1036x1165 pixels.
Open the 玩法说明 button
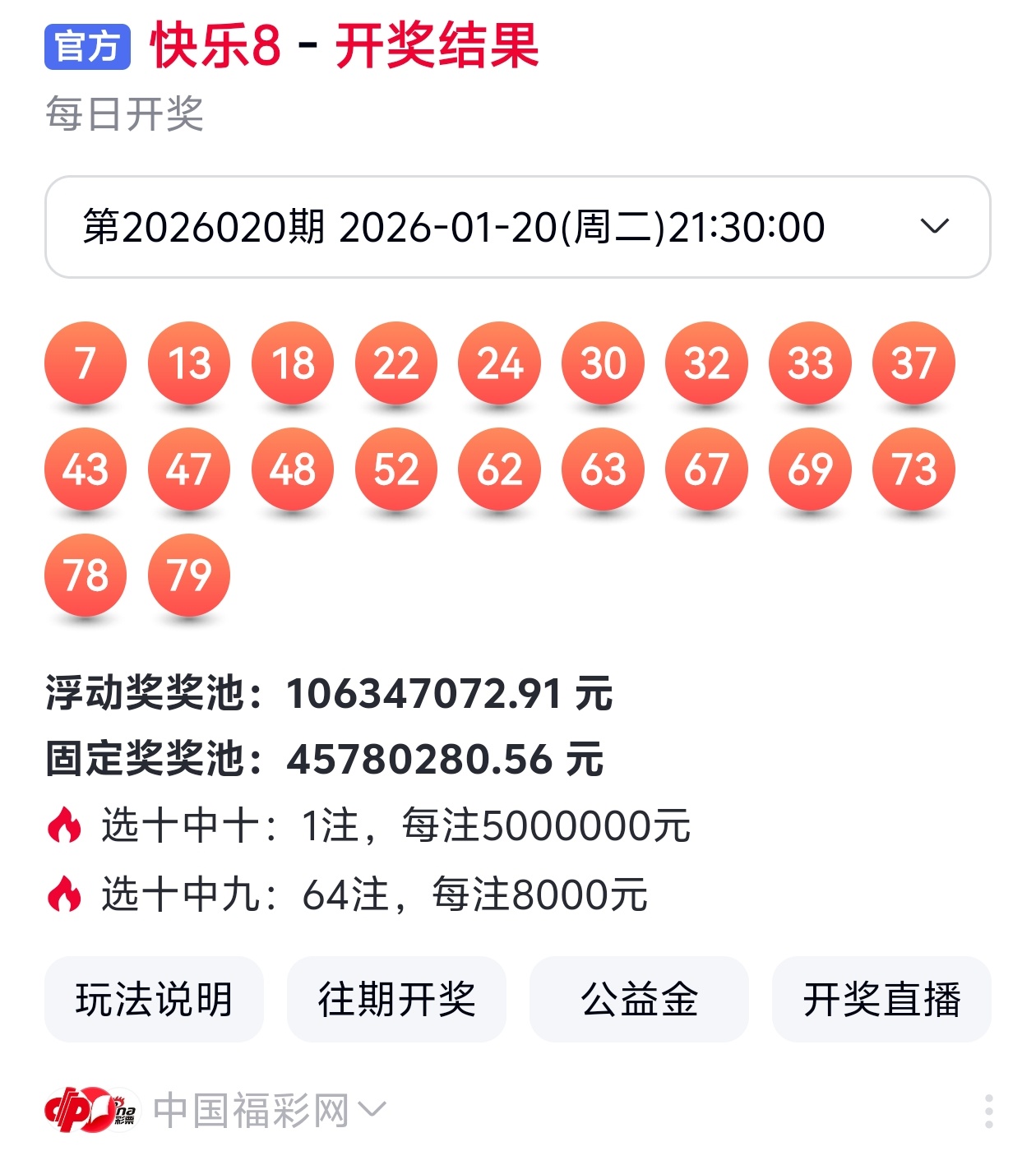(154, 999)
